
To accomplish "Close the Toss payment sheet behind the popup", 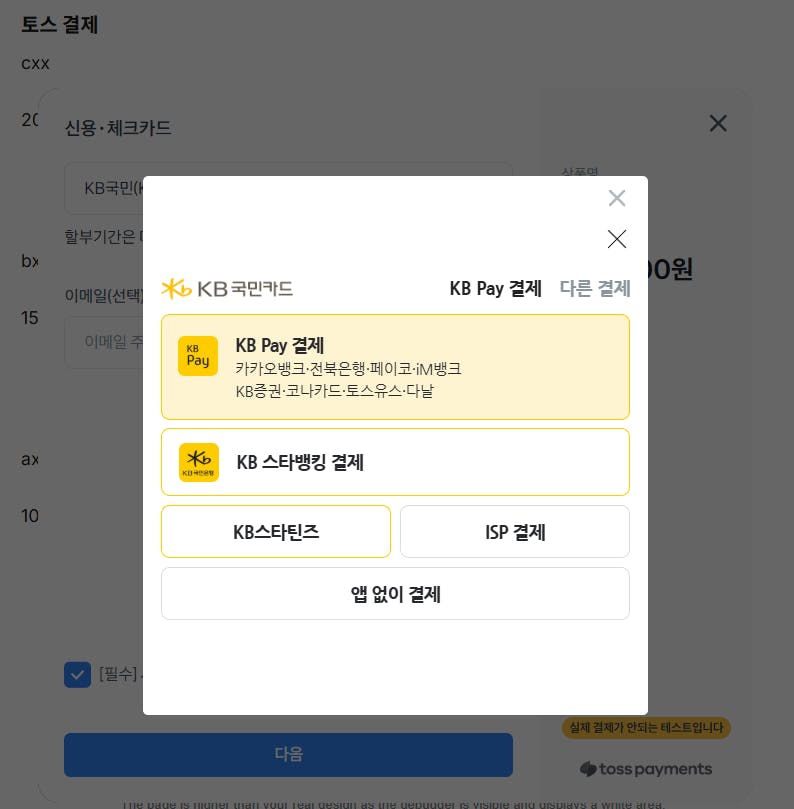I will 718,124.
